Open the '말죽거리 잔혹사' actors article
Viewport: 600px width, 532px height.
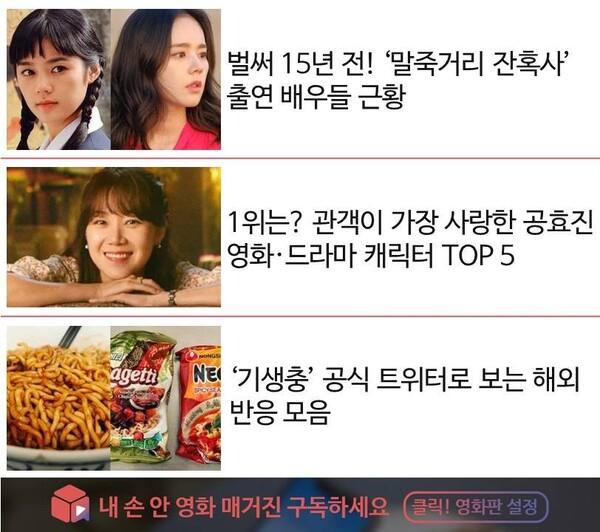pyautogui.click(x=398, y=83)
